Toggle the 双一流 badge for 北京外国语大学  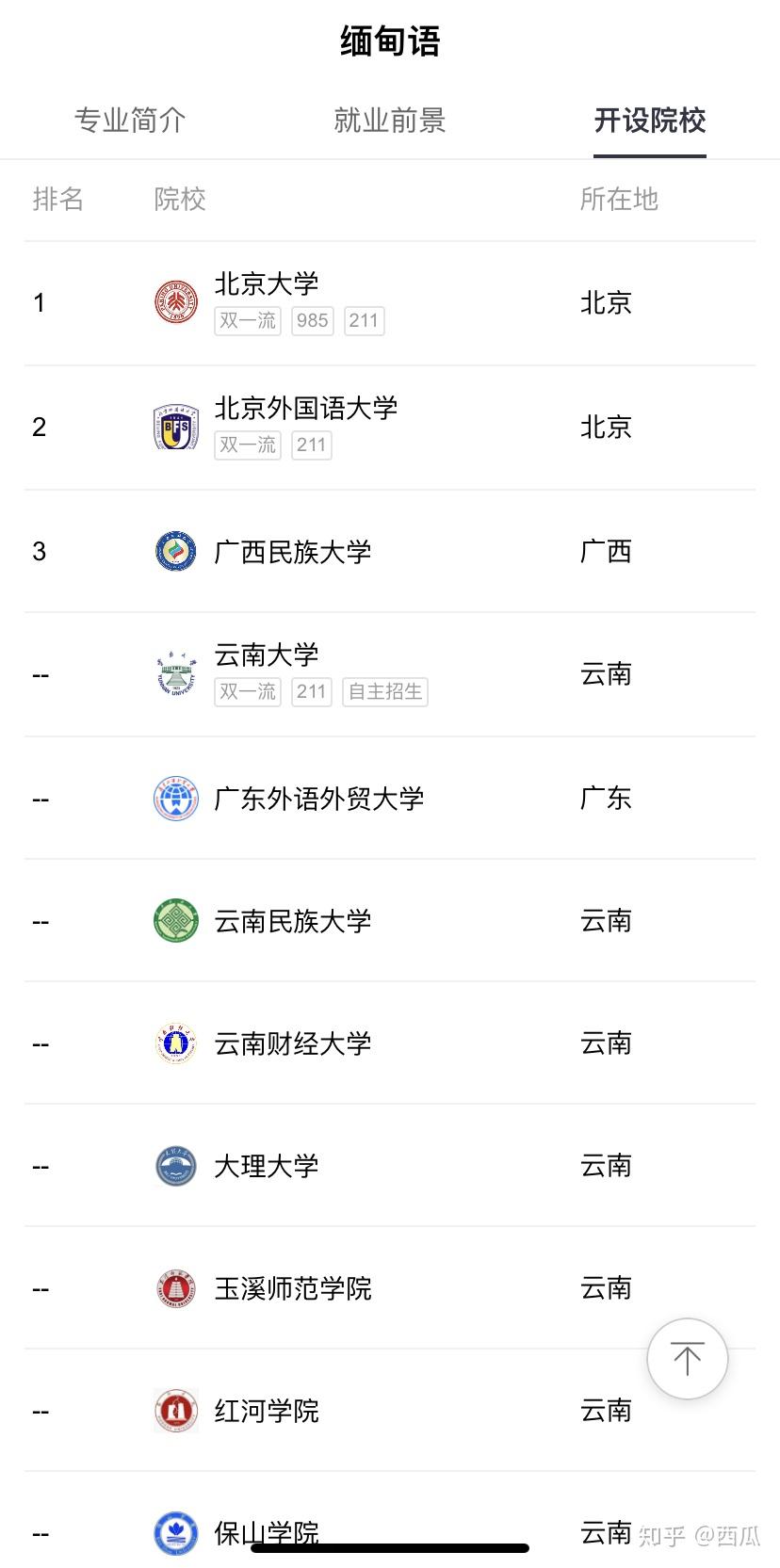pos(247,445)
